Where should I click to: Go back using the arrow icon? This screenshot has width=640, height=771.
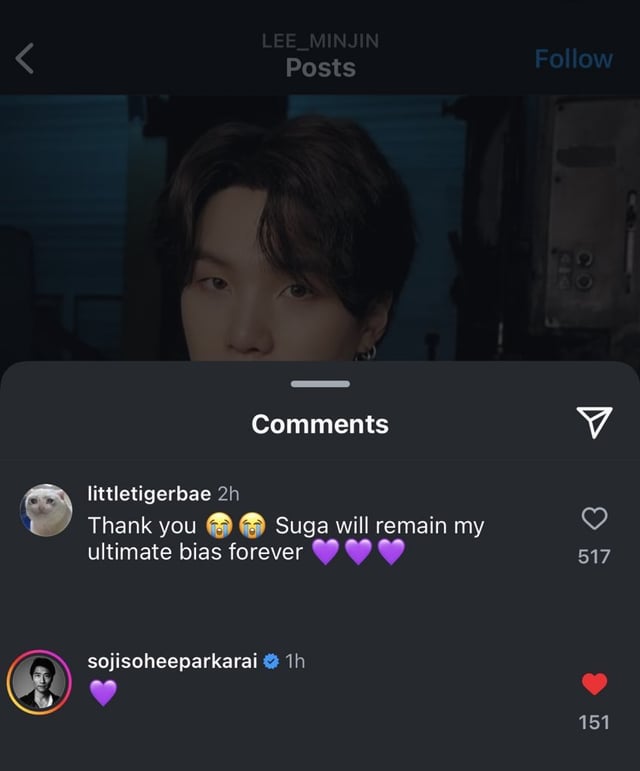point(26,59)
